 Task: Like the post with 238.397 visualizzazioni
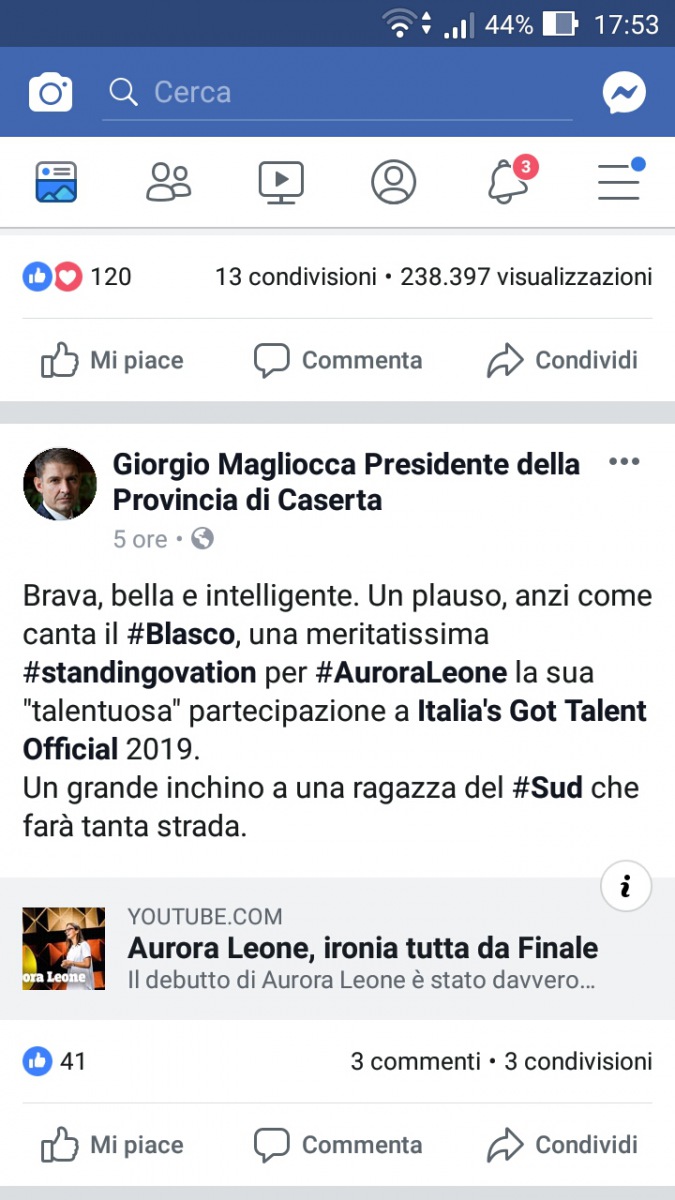[112, 360]
